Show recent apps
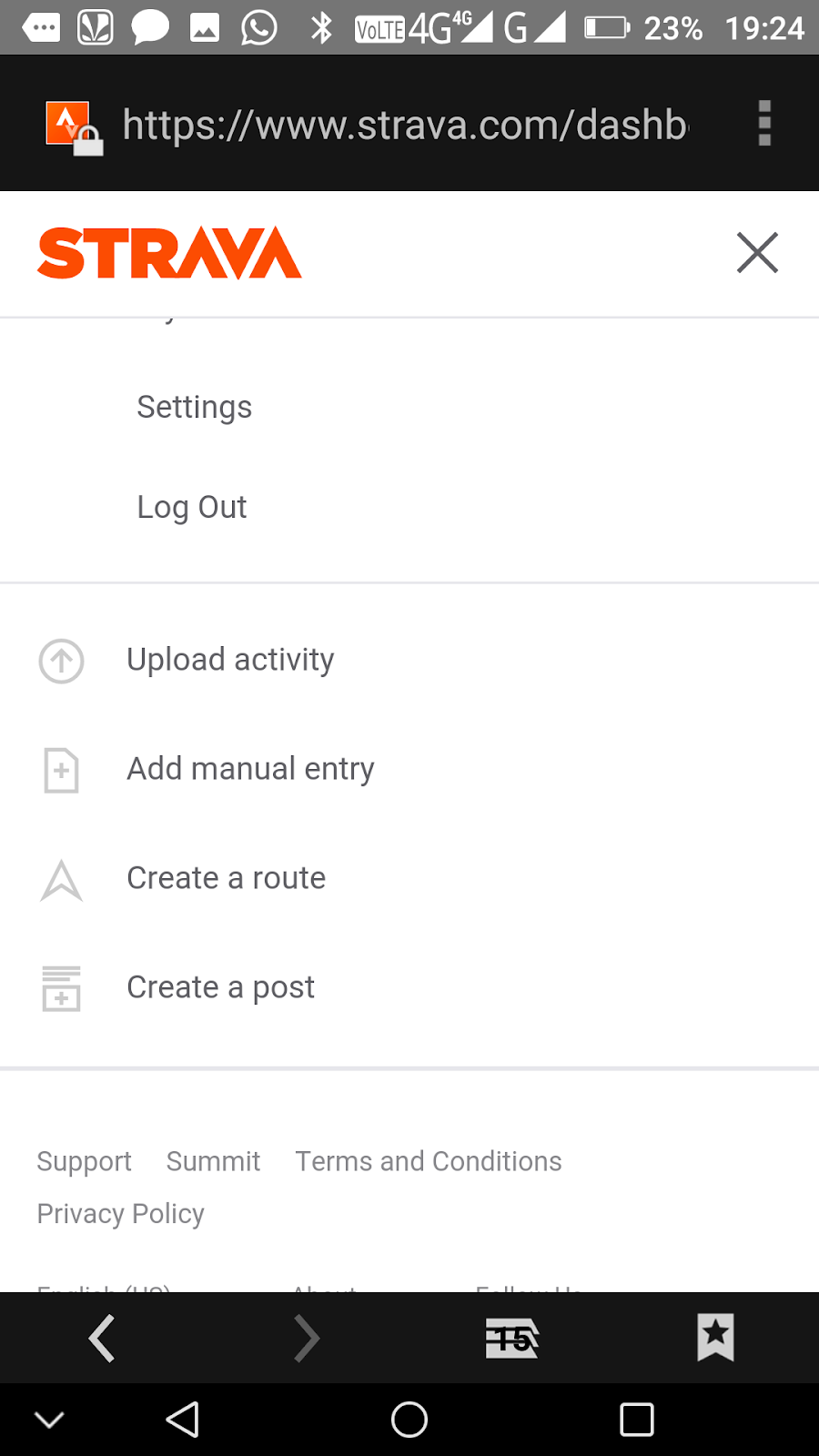This screenshot has width=819, height=1456. pyautogui.click(x=637, y=1420)
